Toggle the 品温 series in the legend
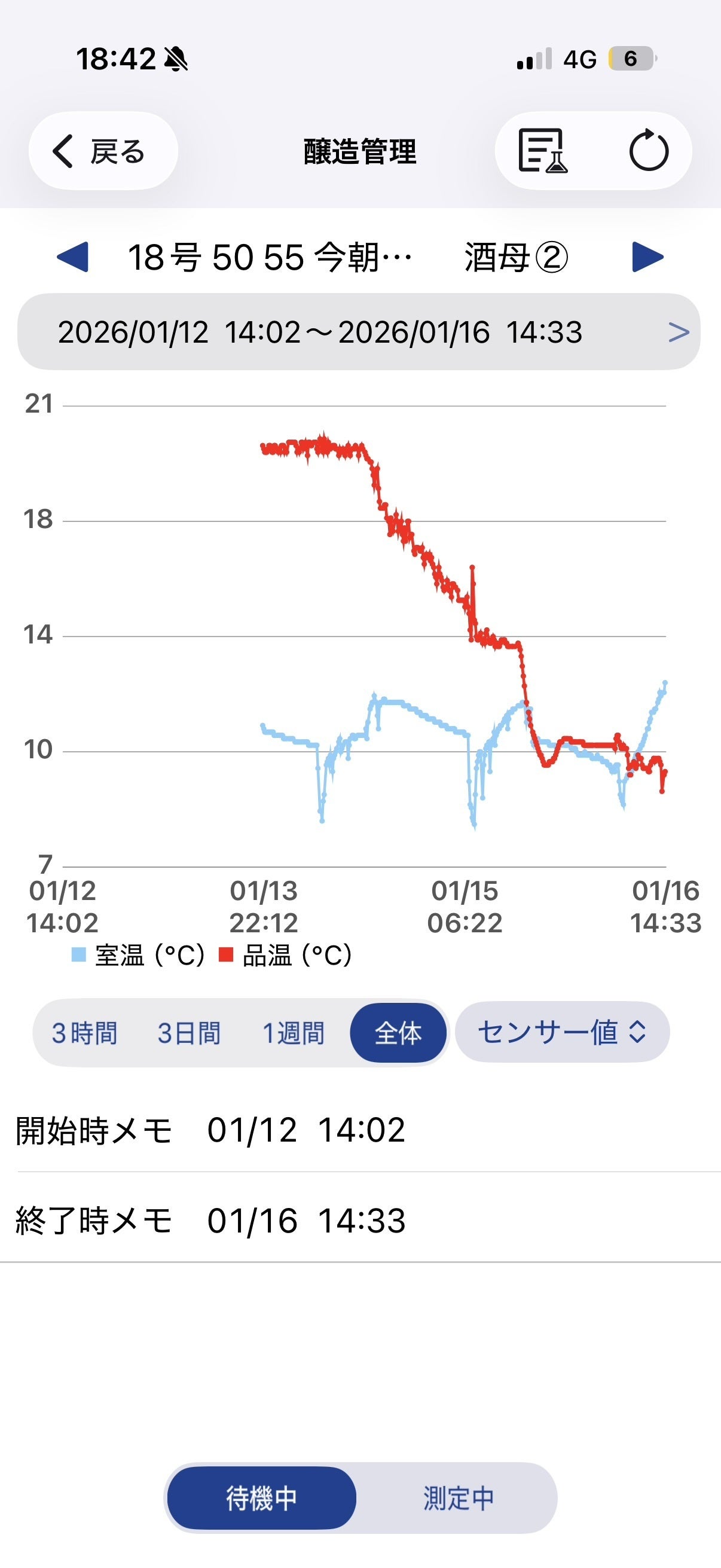721x1568 pixels. click(285, 955)
